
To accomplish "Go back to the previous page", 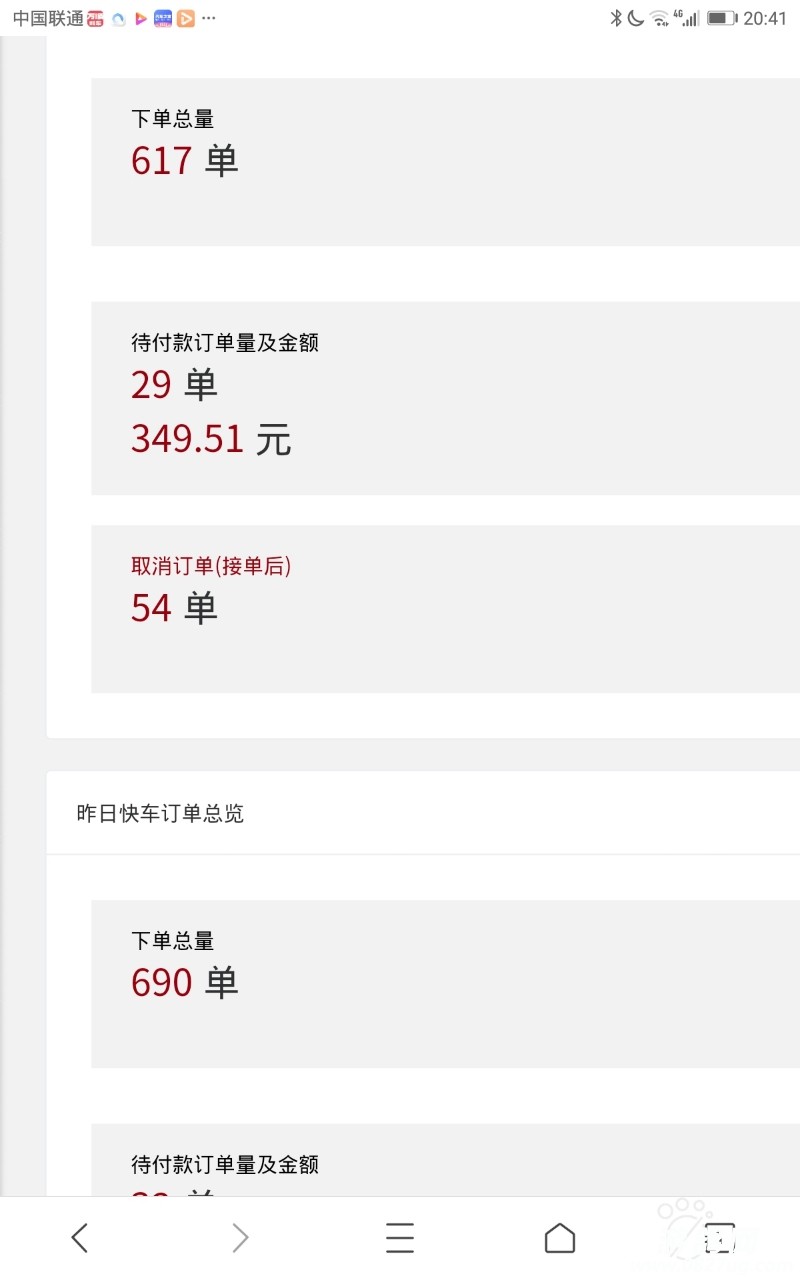I will click(80, 1238).
